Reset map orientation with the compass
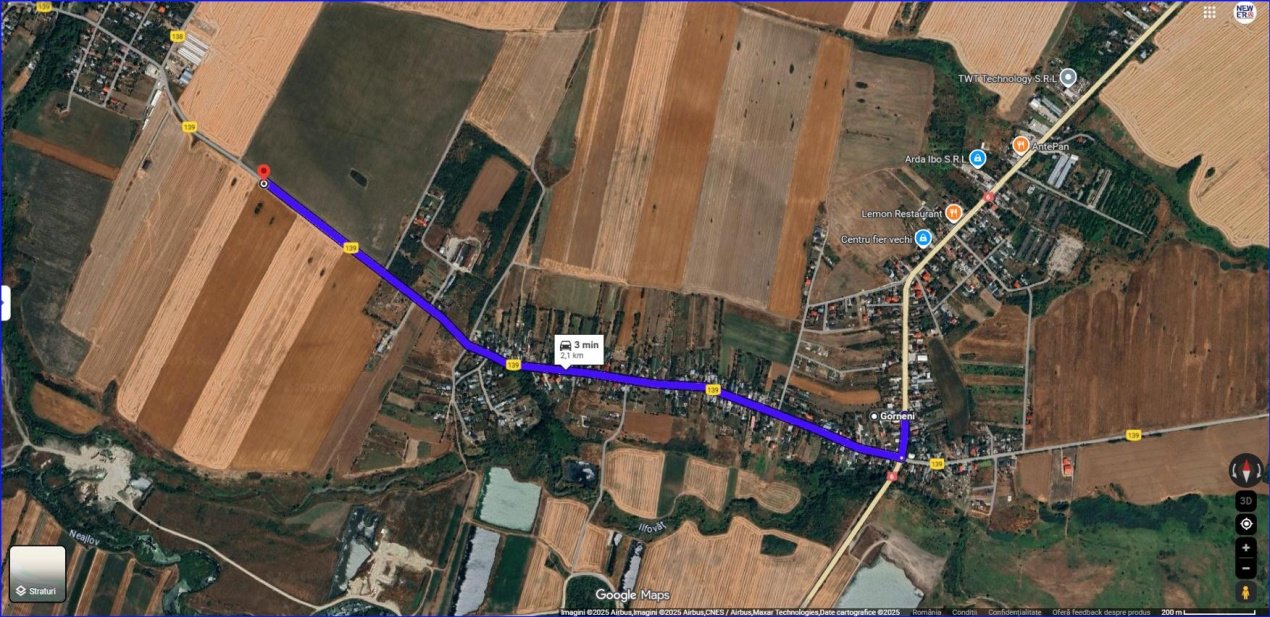This screenshot has height=617, width=1270. pos(1246,469)
